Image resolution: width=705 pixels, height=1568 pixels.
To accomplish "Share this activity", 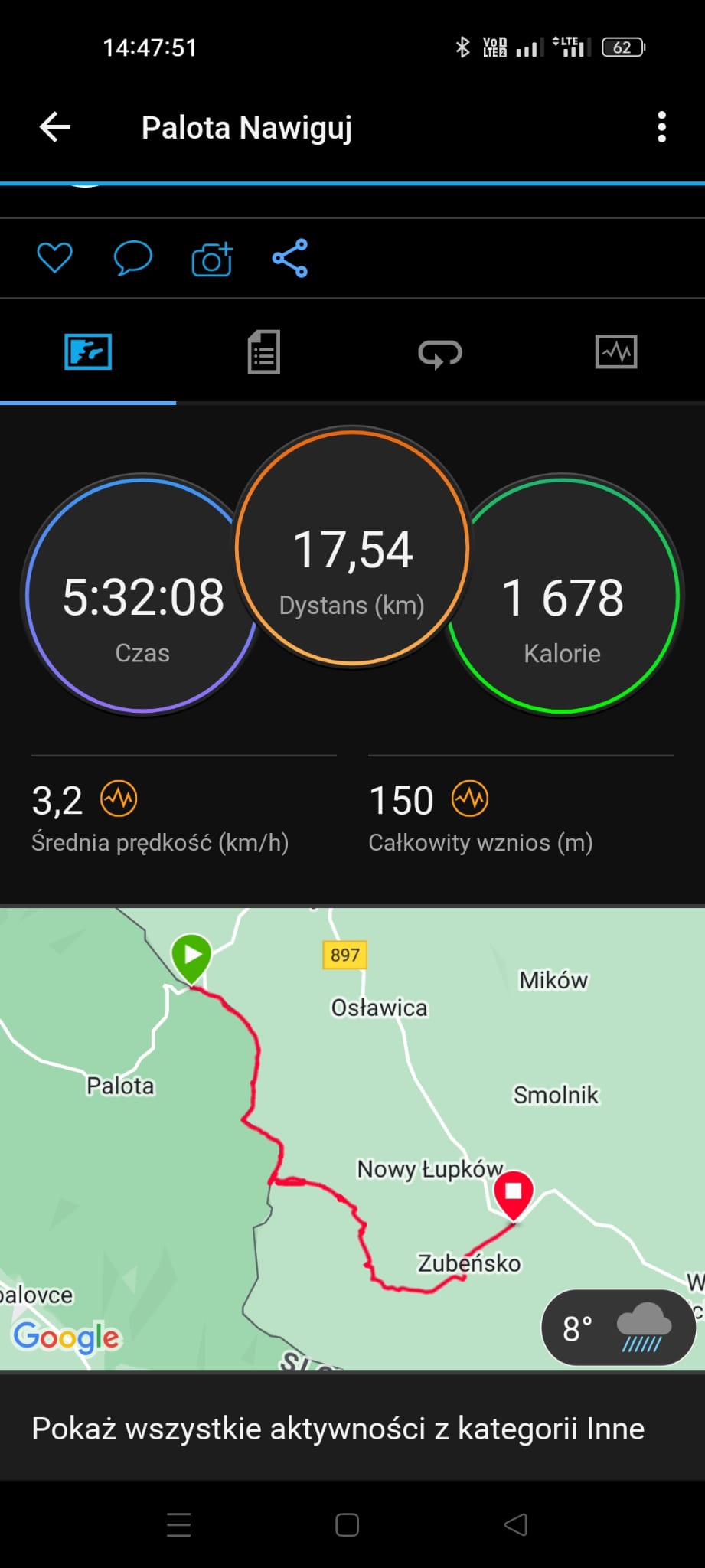I will pyautogui.click(x=290, y=258).
